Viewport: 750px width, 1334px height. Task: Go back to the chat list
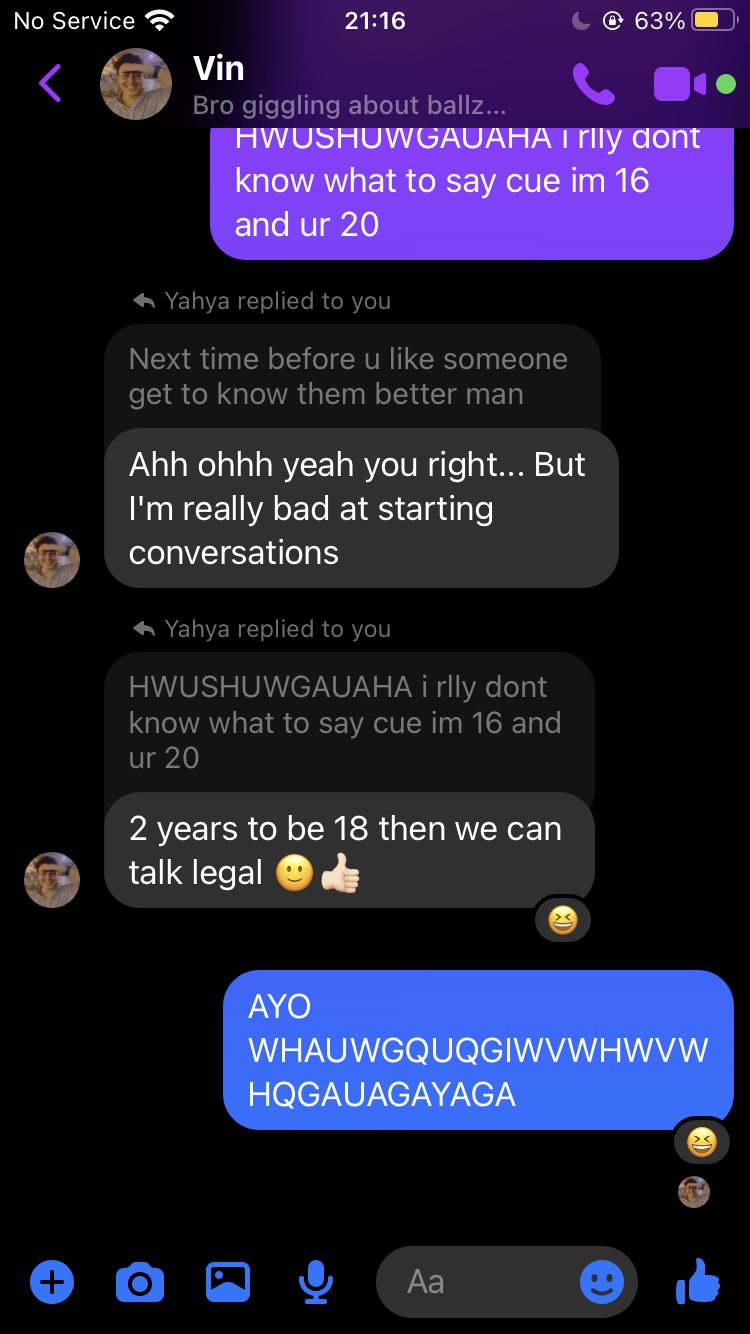50,84
